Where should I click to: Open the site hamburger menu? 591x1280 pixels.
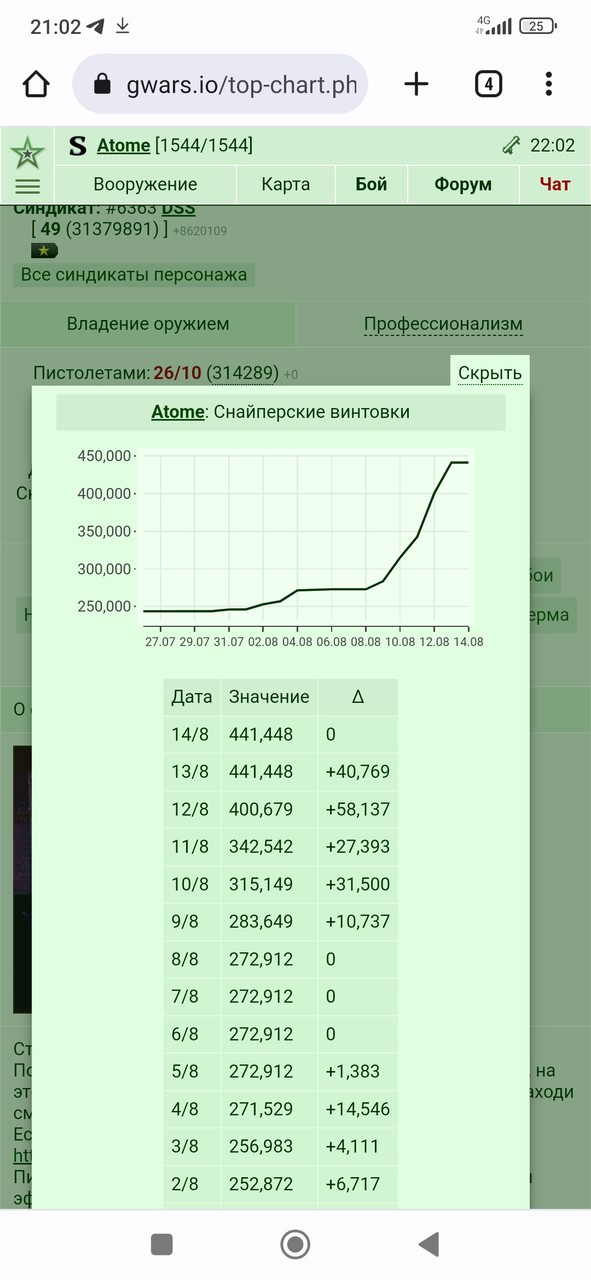tap(27, 186)
